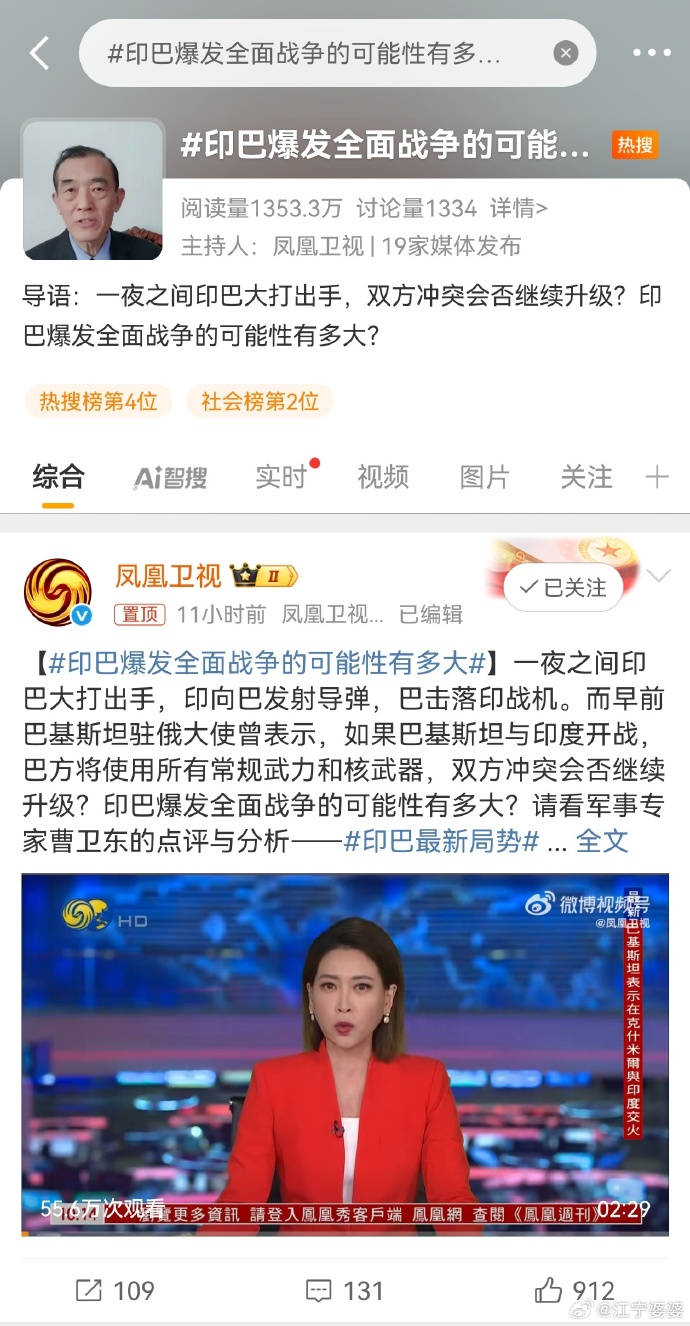The height and width of the screenshot is (1326, 690).
Task: Tap the 热搜榜第4位 chip
Action: 98,402
